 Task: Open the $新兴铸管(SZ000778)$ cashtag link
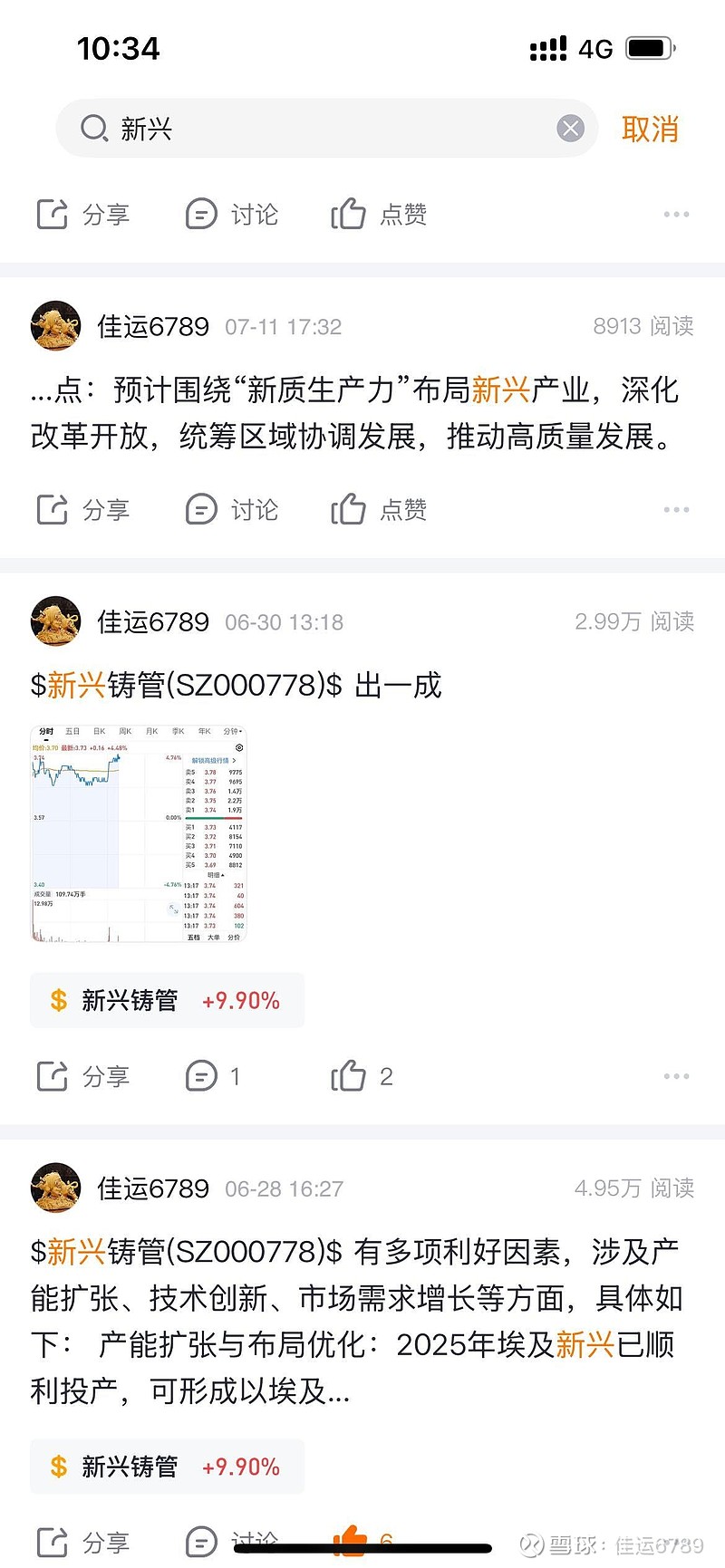click(181, 685)
